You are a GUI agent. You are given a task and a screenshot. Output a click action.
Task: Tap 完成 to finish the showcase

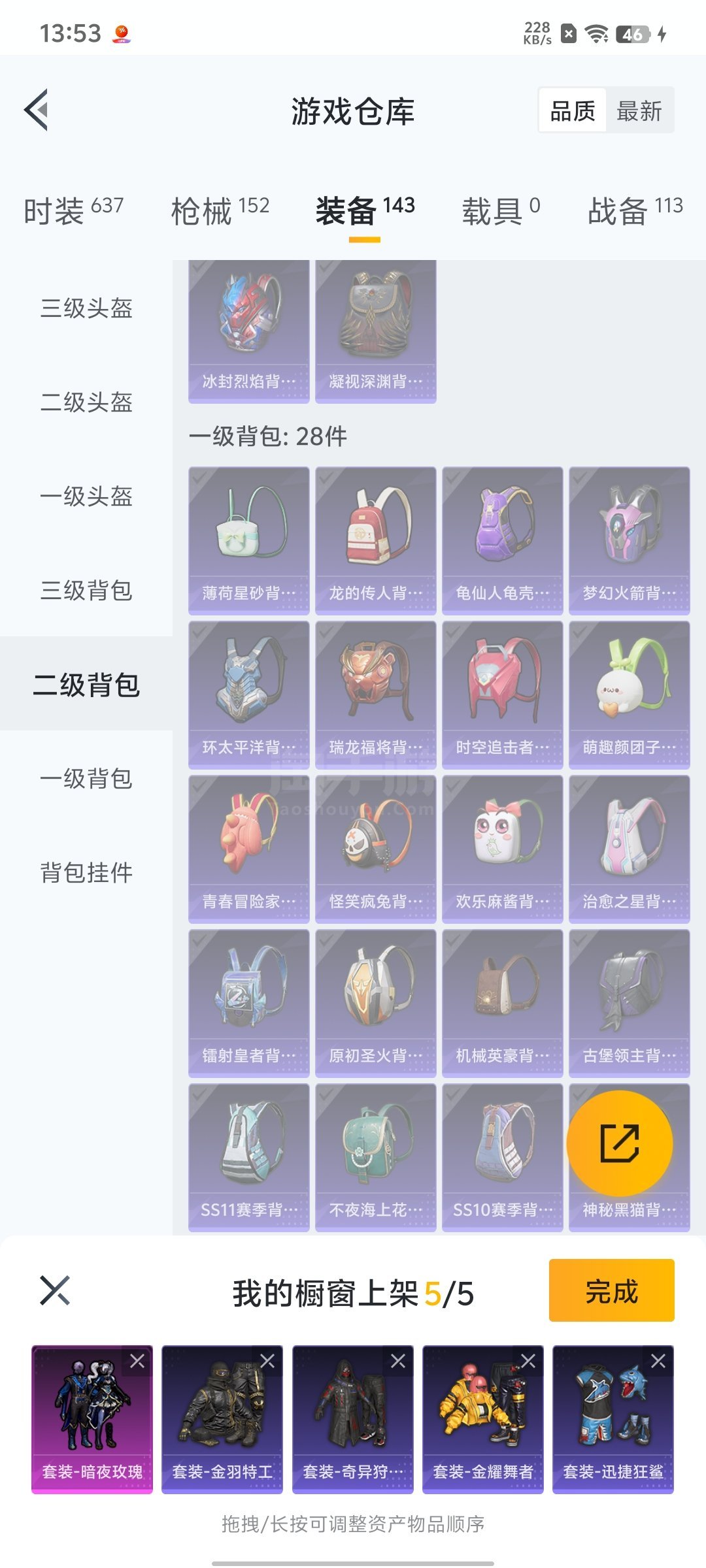[611, 1290]
